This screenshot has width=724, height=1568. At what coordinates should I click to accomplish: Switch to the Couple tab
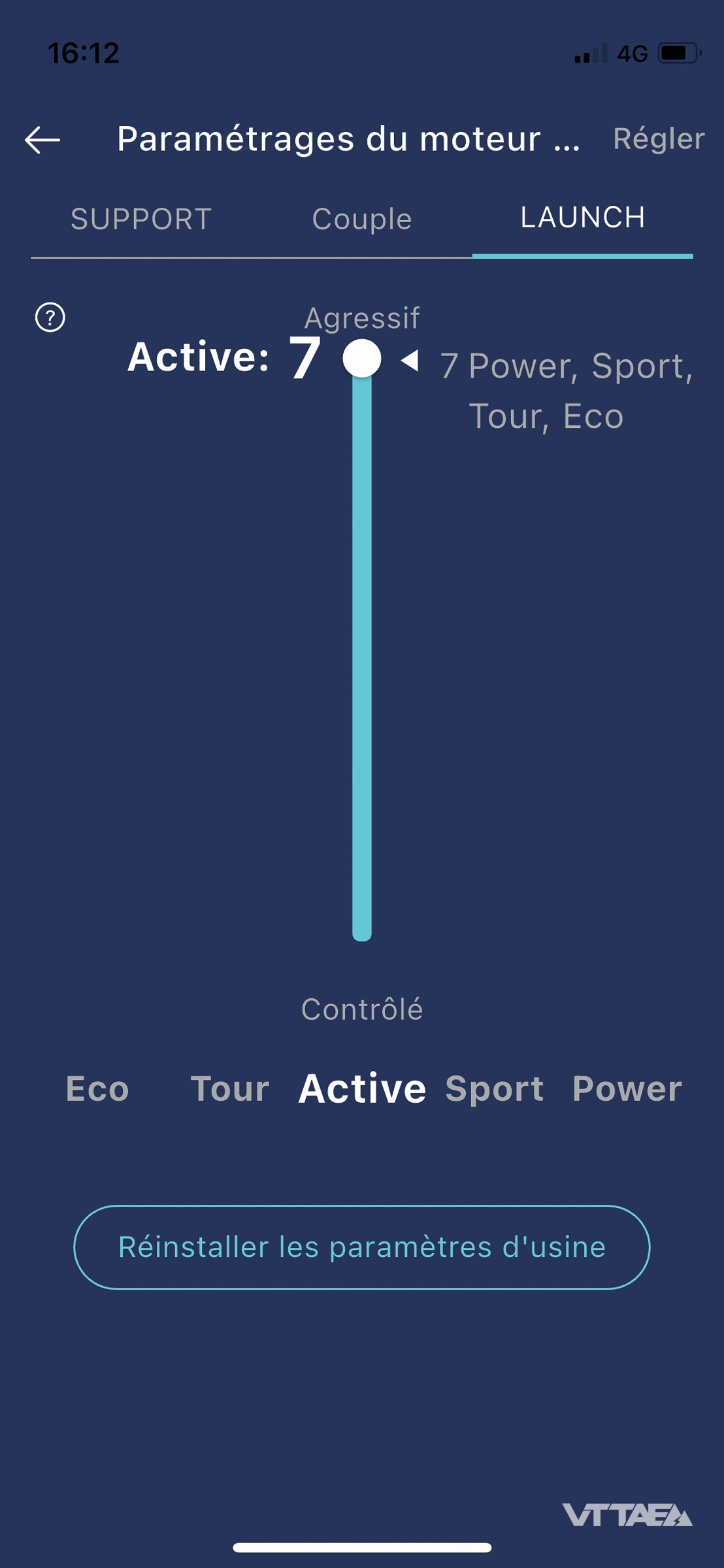pyautogui.click(x=362, y=219)
